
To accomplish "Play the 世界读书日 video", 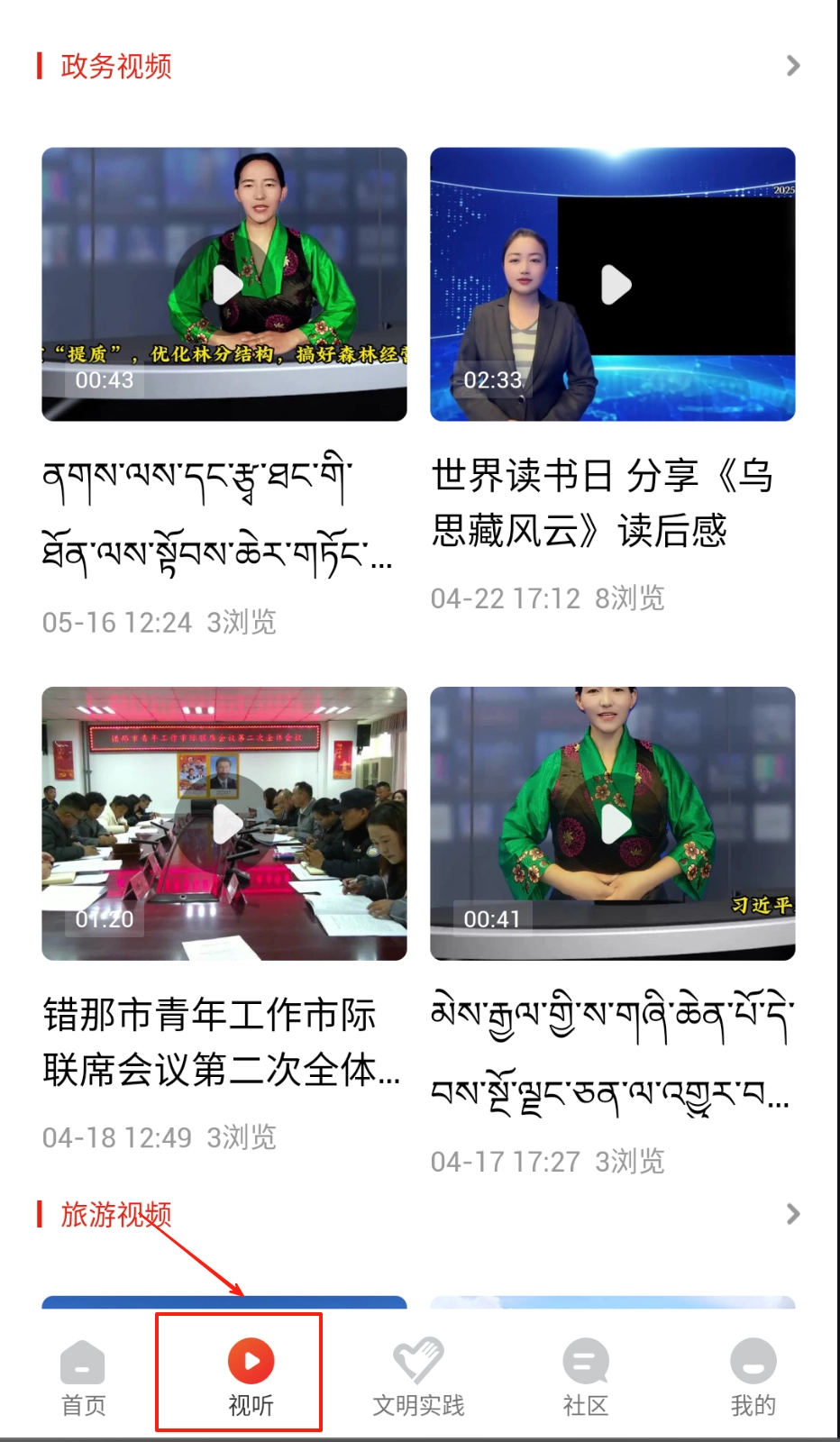I will tap(613, 284).
